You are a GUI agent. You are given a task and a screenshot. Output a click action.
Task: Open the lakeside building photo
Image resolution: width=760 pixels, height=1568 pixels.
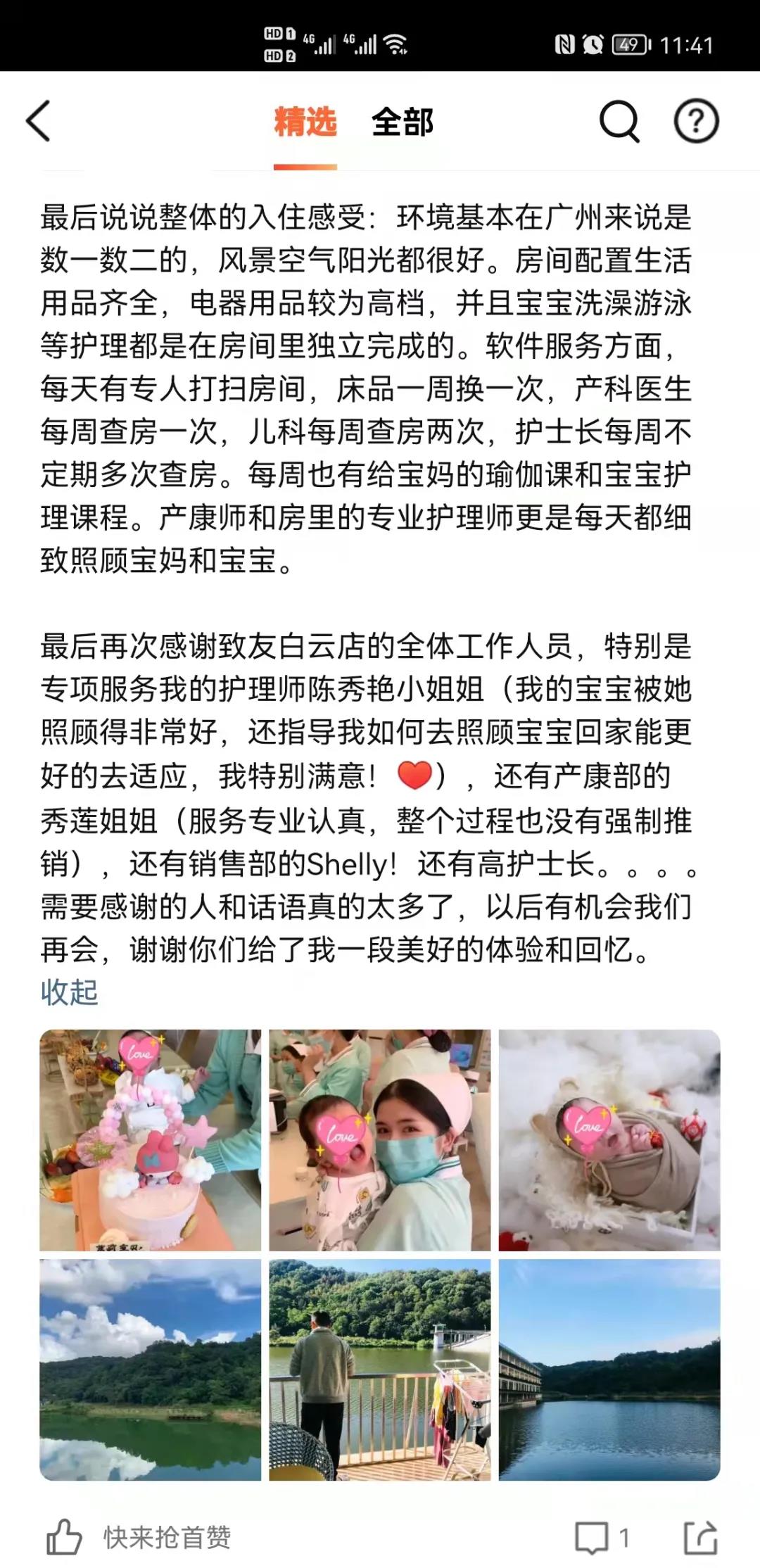click(609, 1370)
